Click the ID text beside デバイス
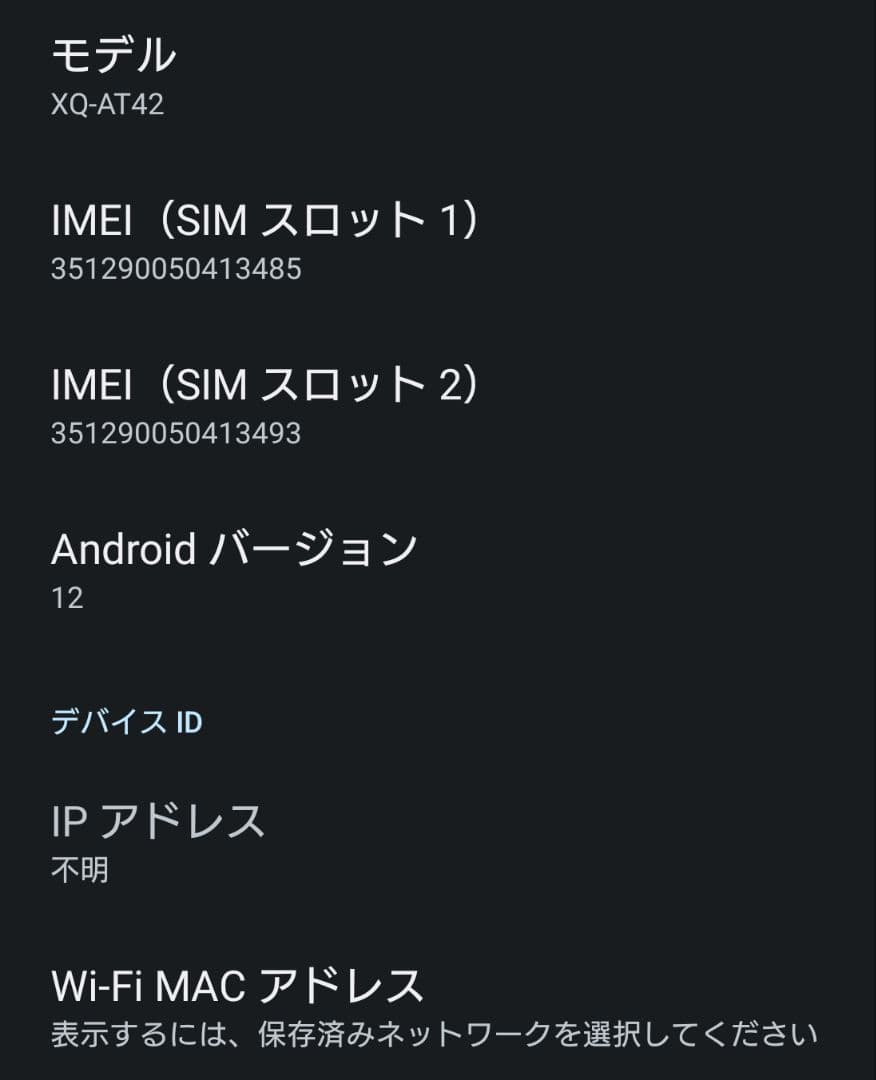876x1080 pixels. [190, 721]
